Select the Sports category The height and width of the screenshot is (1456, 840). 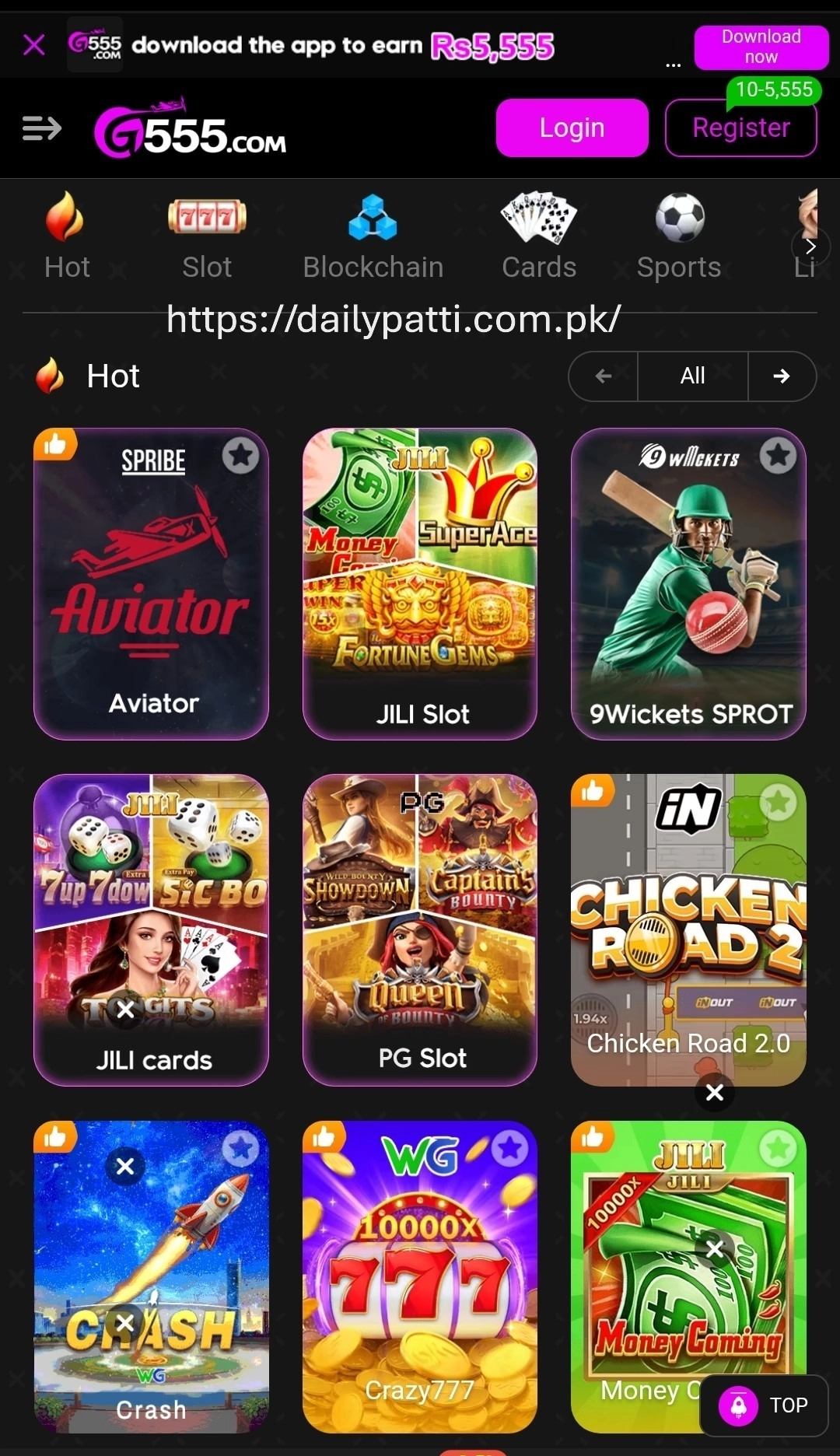pos(679,236)
